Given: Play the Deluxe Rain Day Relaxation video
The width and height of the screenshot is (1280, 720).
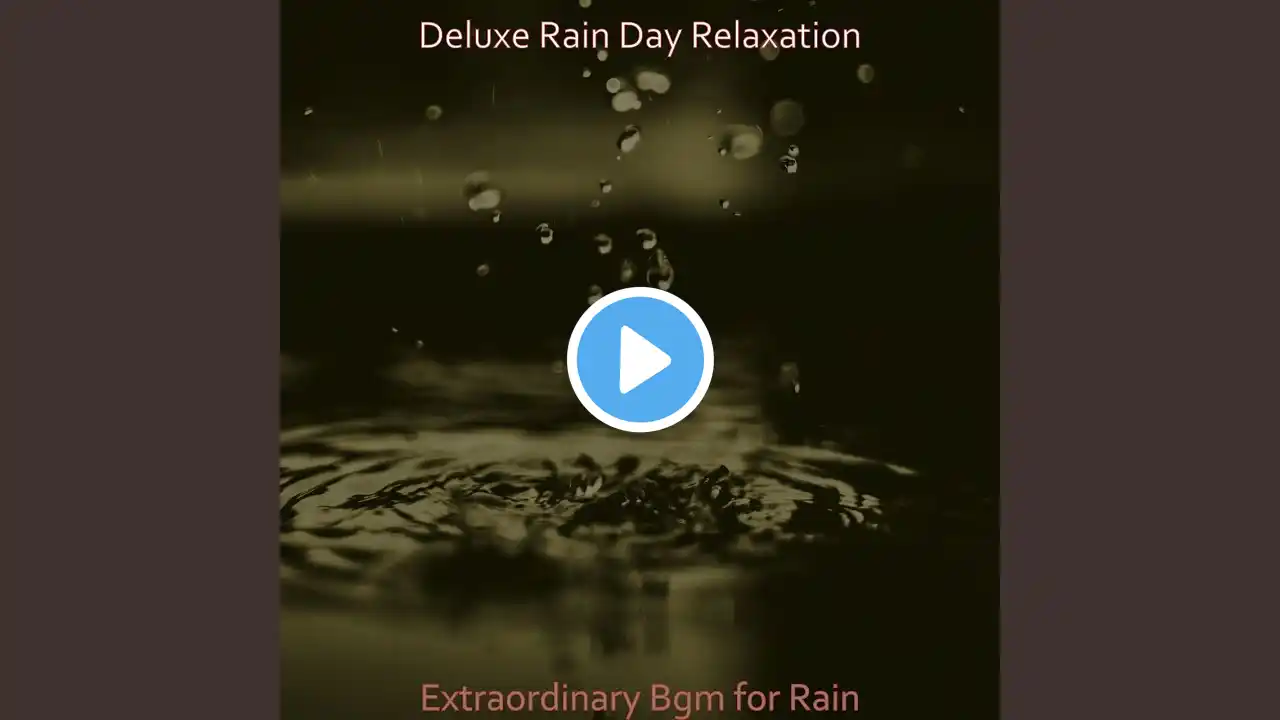Looking at the screenshot, I should [640, 360].
